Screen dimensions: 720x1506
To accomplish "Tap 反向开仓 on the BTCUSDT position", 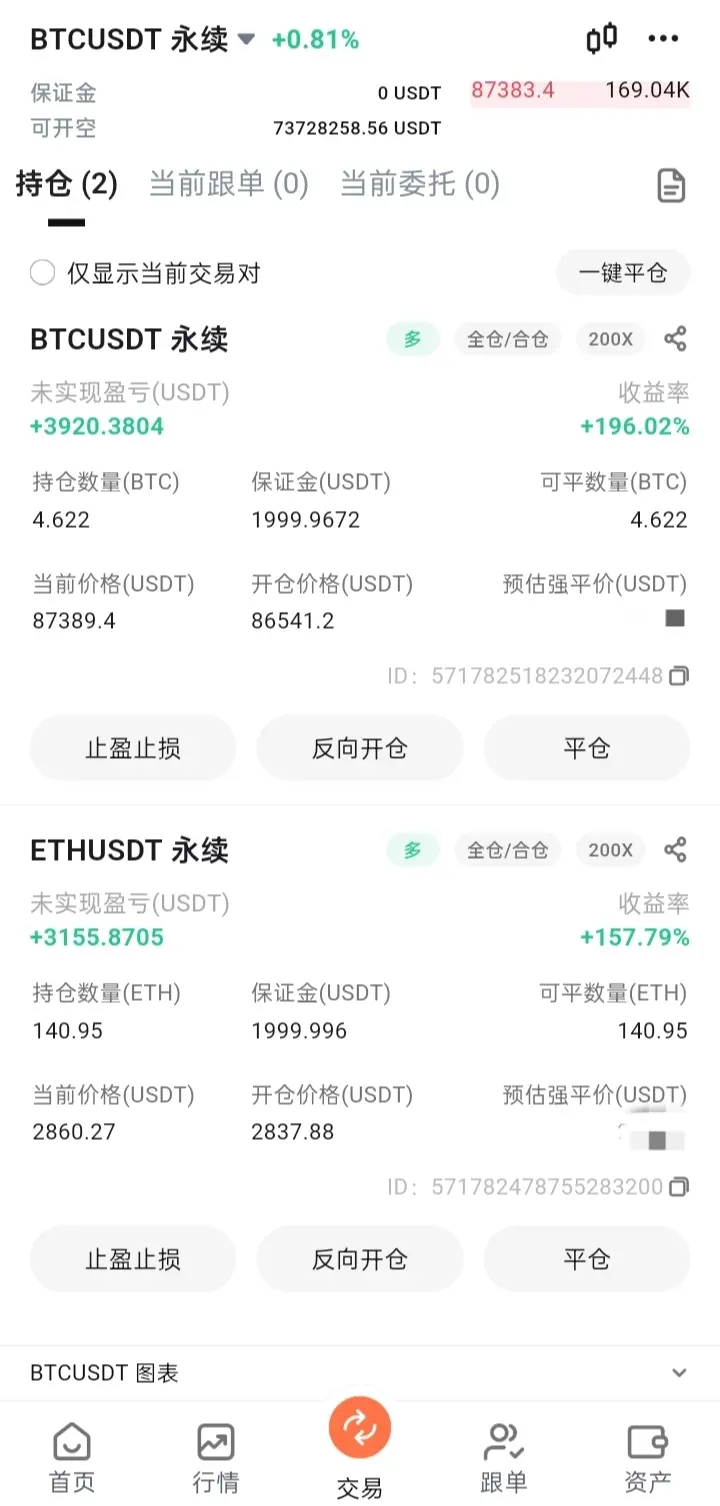I will [x=360, y=748].
